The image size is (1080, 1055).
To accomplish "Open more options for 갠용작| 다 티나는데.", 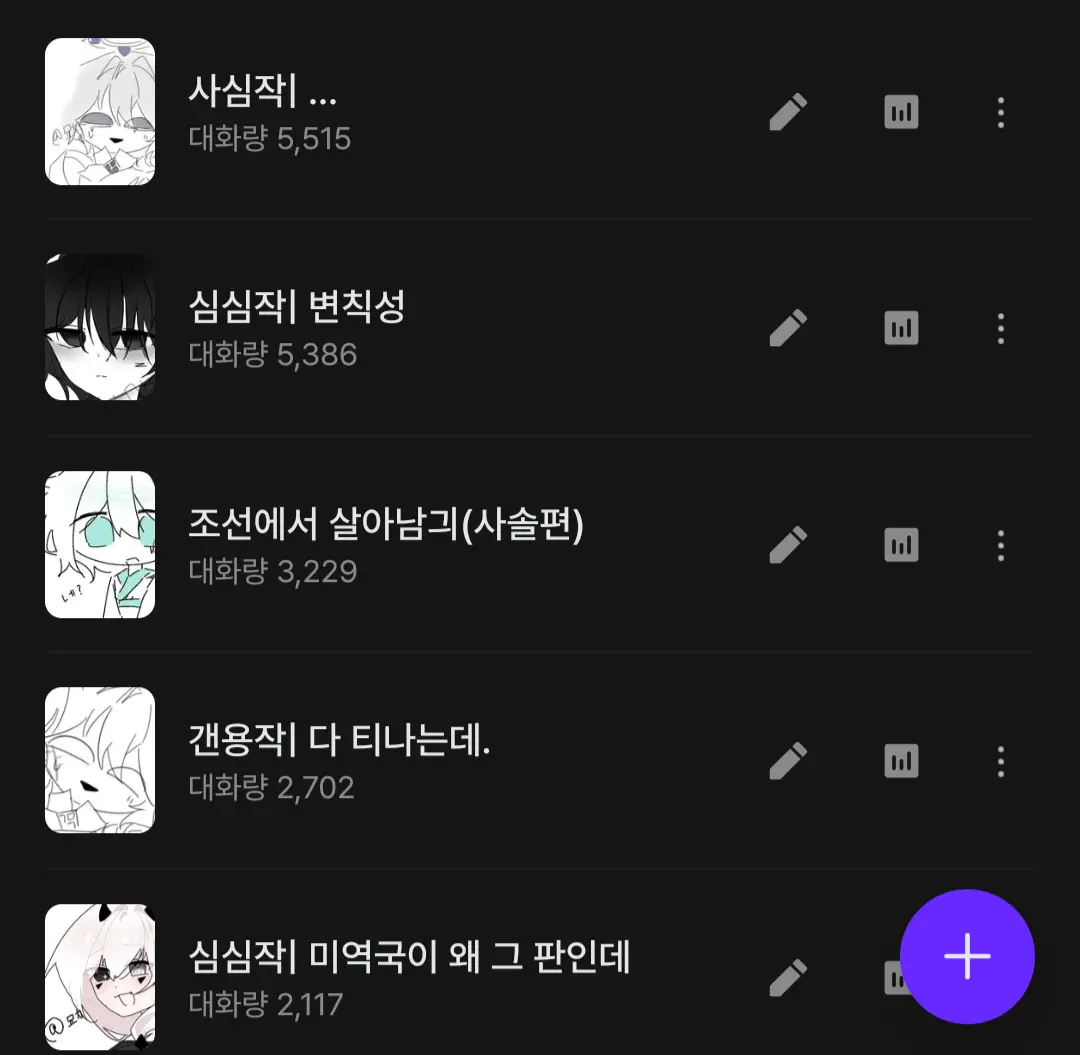I will point(1001,762).
